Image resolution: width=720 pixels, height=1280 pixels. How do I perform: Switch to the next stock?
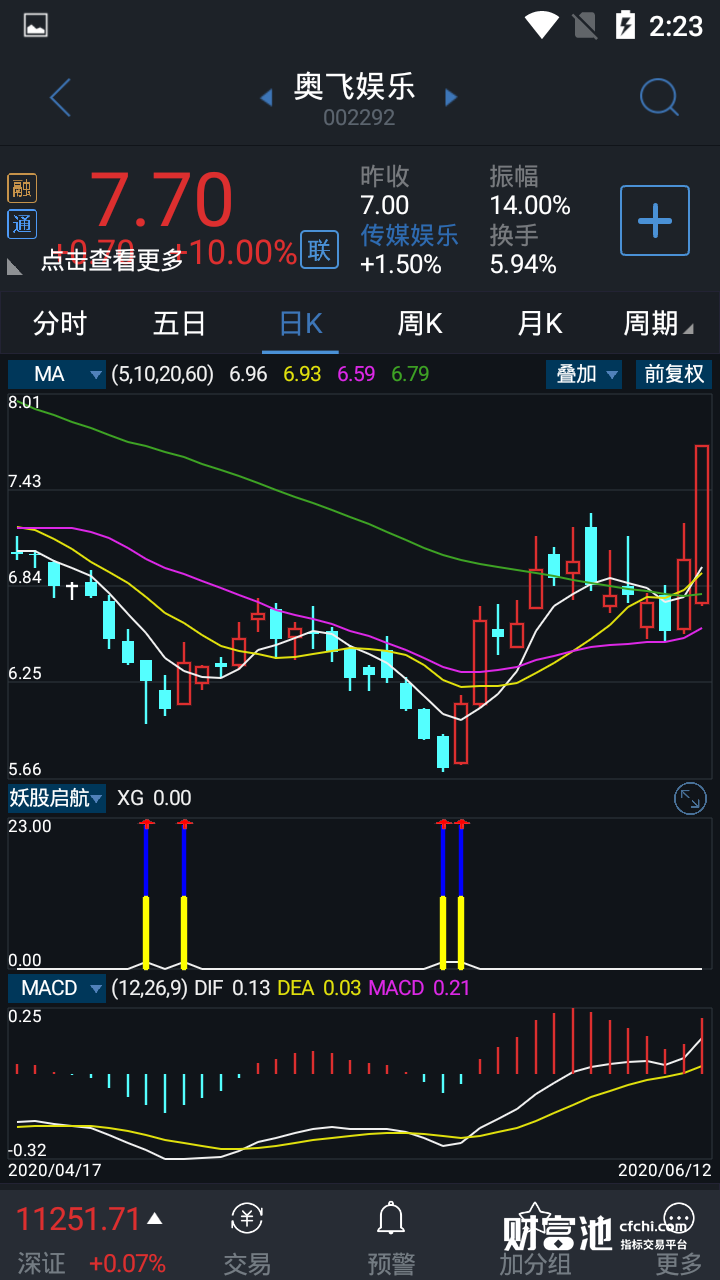[451, 98]
